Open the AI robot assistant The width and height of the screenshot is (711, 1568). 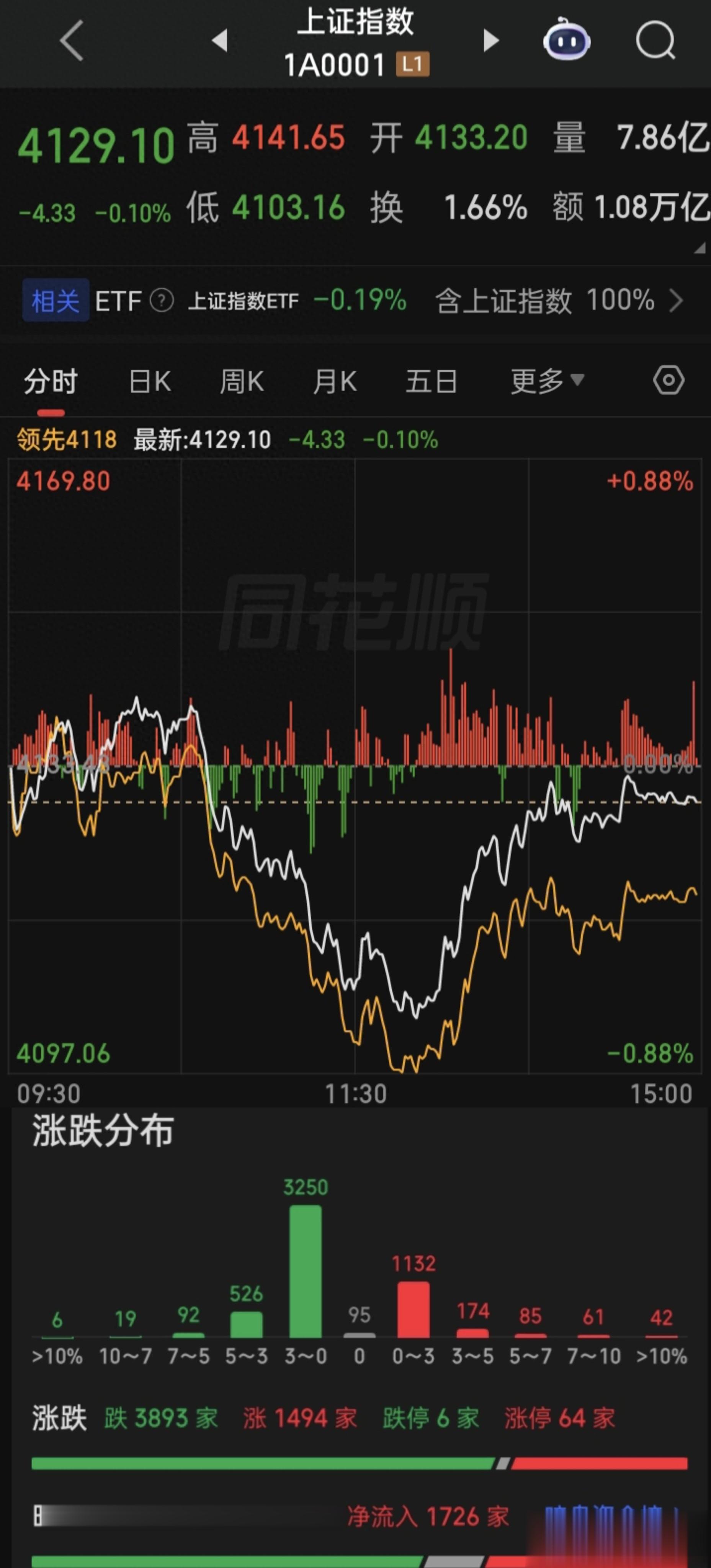[x=566, y=41]
